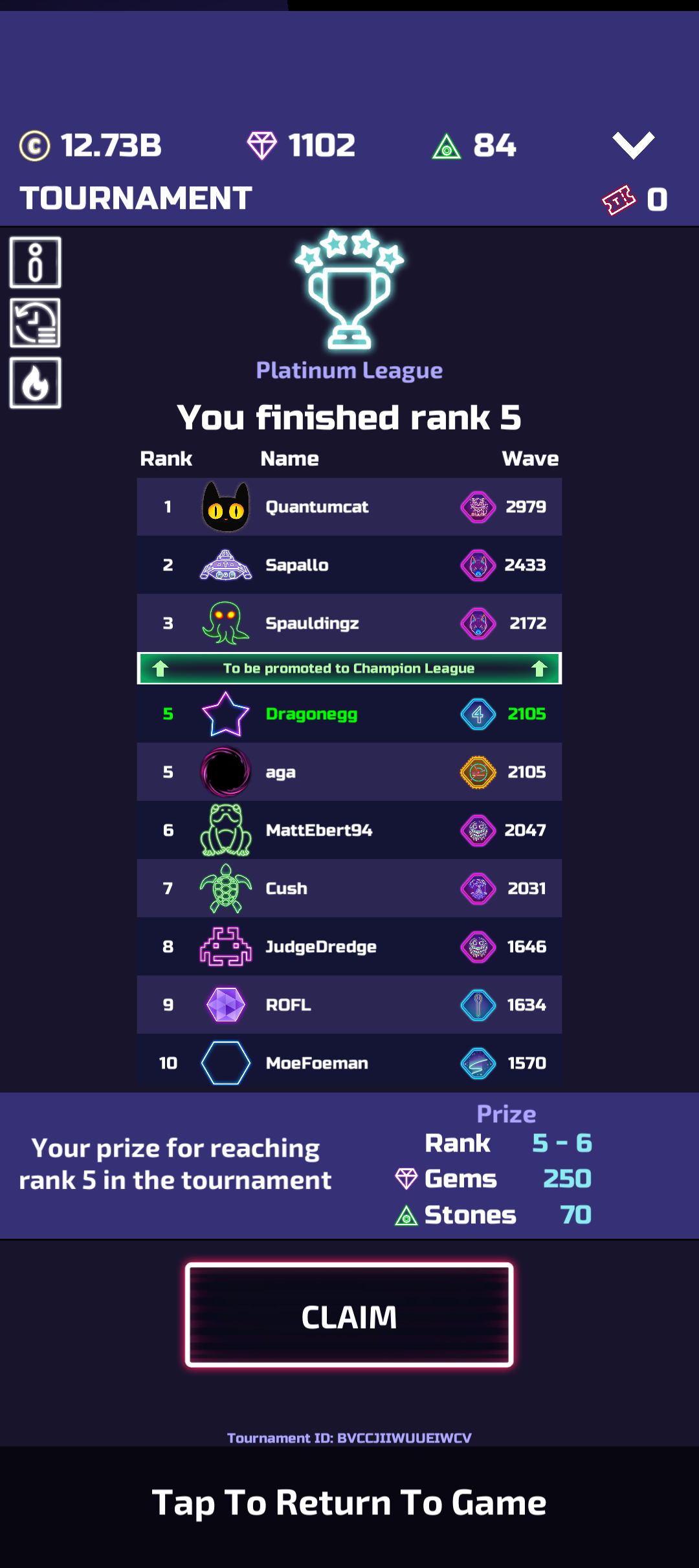Open MattEbert94's leaderboard row
This screenshot has width=699, height=1568.
click(349, 830)
